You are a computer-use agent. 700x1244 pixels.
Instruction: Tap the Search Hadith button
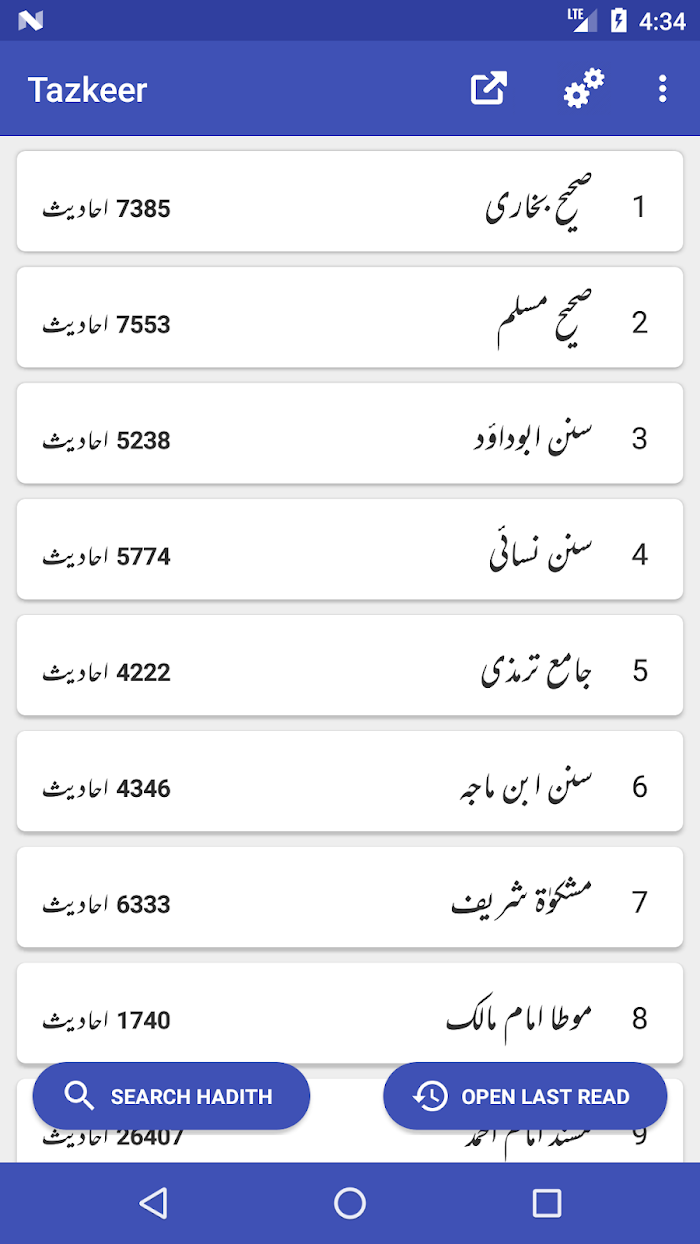point(171,1096)
